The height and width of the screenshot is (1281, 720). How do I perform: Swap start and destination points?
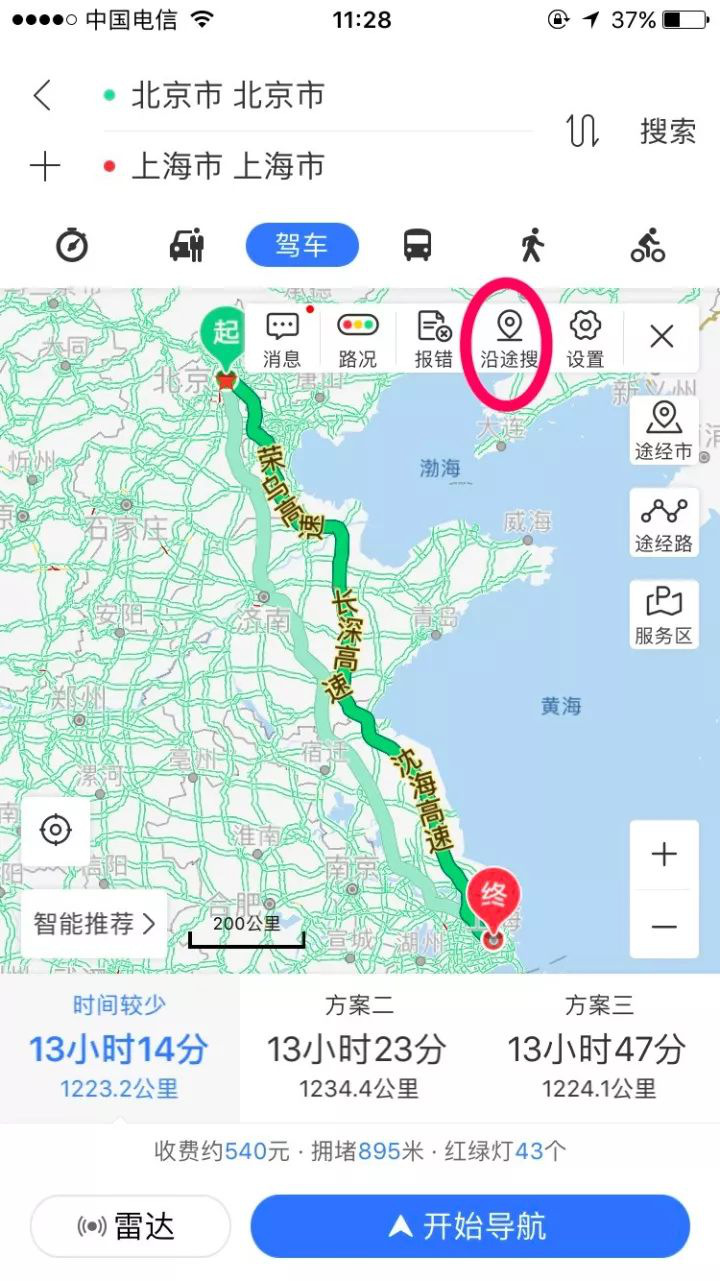click(583, 130)
